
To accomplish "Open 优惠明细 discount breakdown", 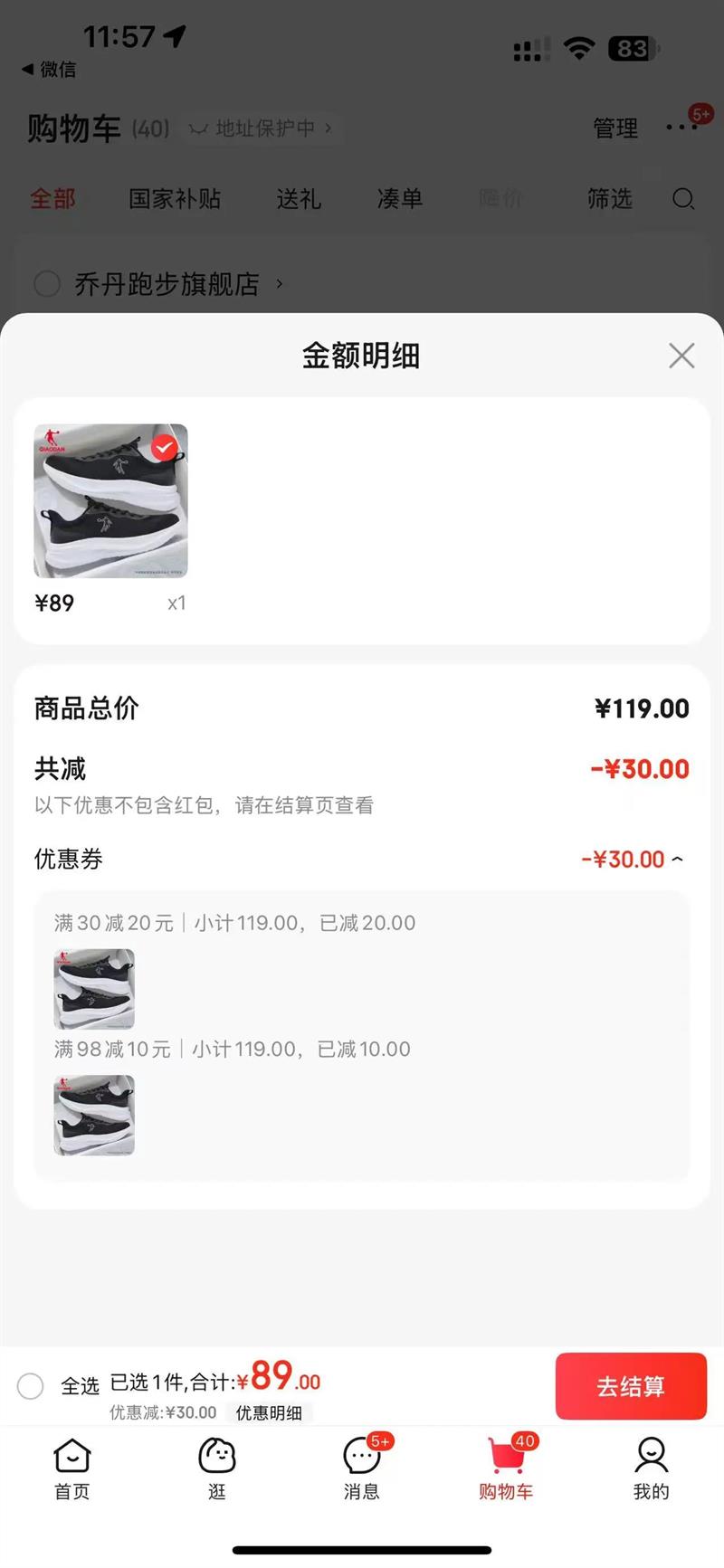I will pos(269,1413).
